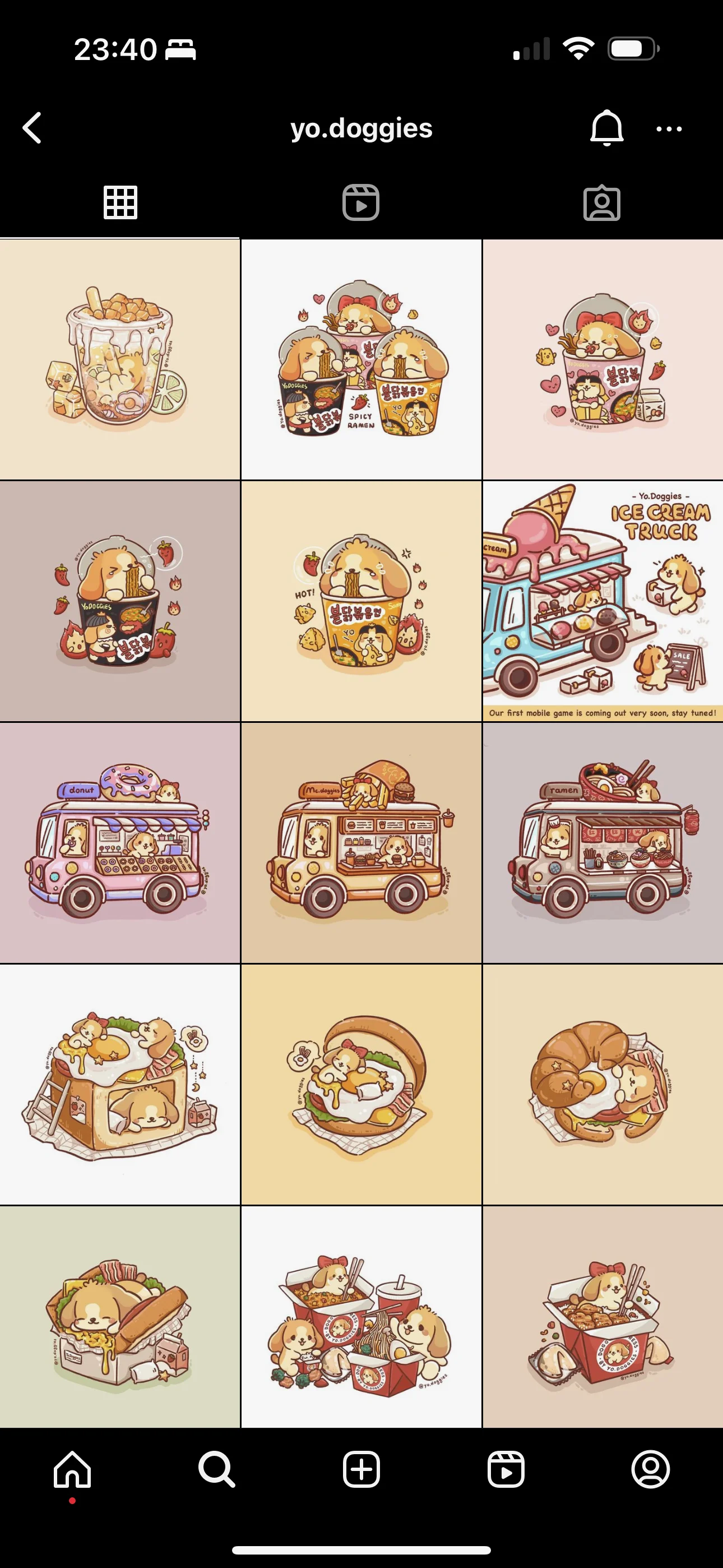Open the croissant sandwich dog post
Image resolution: width=723 pixels, height=1568 pixels.
pos(602,1084)
